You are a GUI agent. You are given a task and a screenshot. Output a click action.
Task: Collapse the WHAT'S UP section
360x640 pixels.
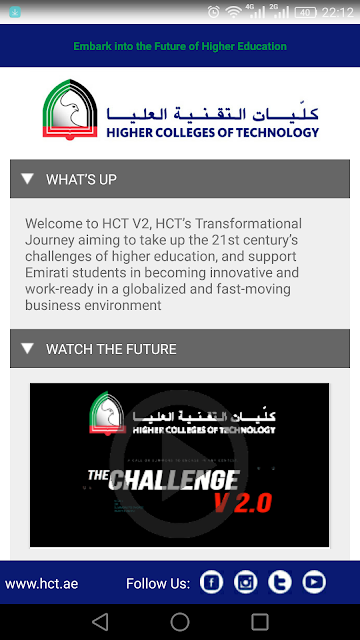click(x=180, y=179)
